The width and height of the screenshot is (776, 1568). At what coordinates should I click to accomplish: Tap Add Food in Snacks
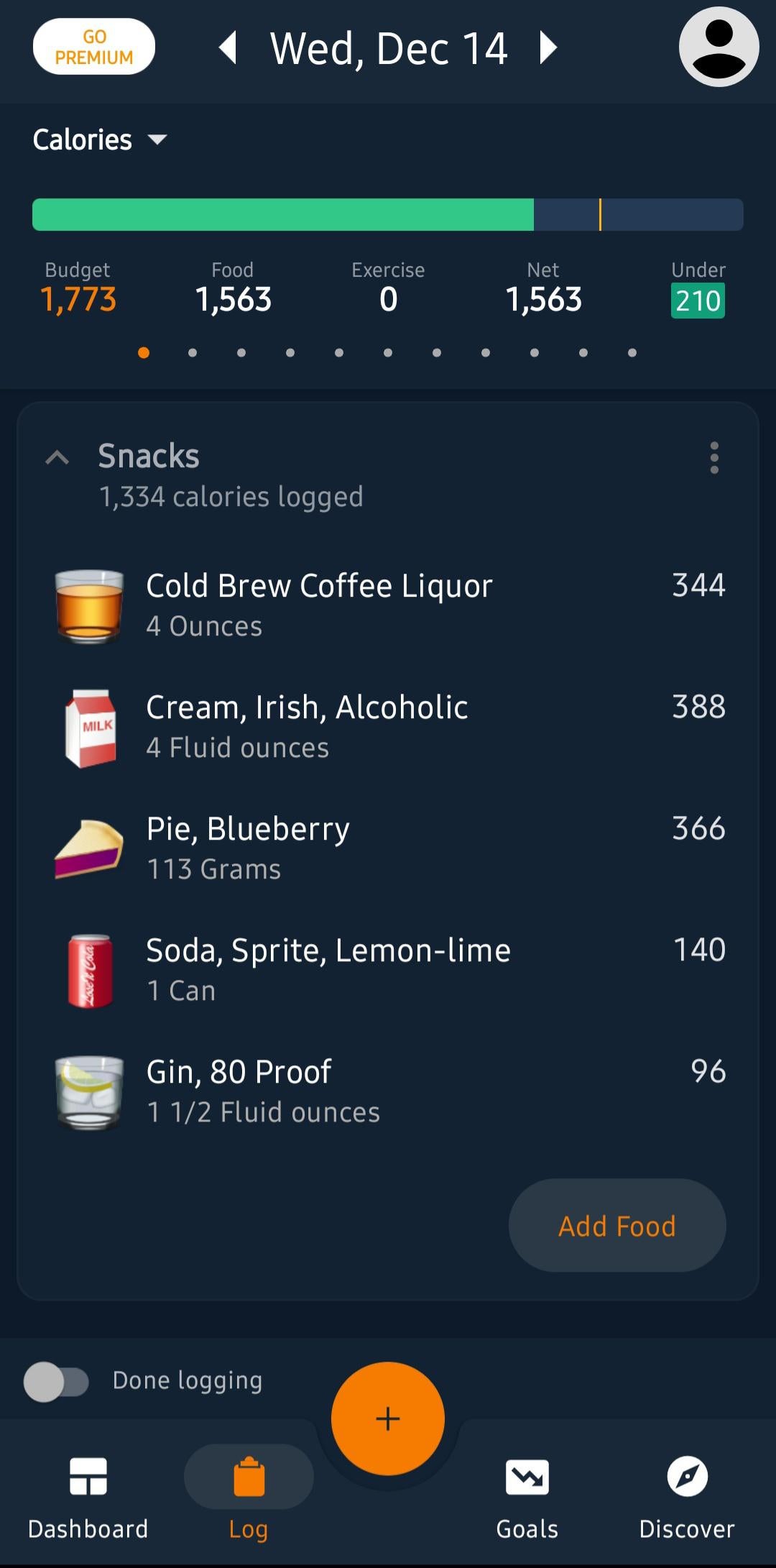click(617, 1226)
